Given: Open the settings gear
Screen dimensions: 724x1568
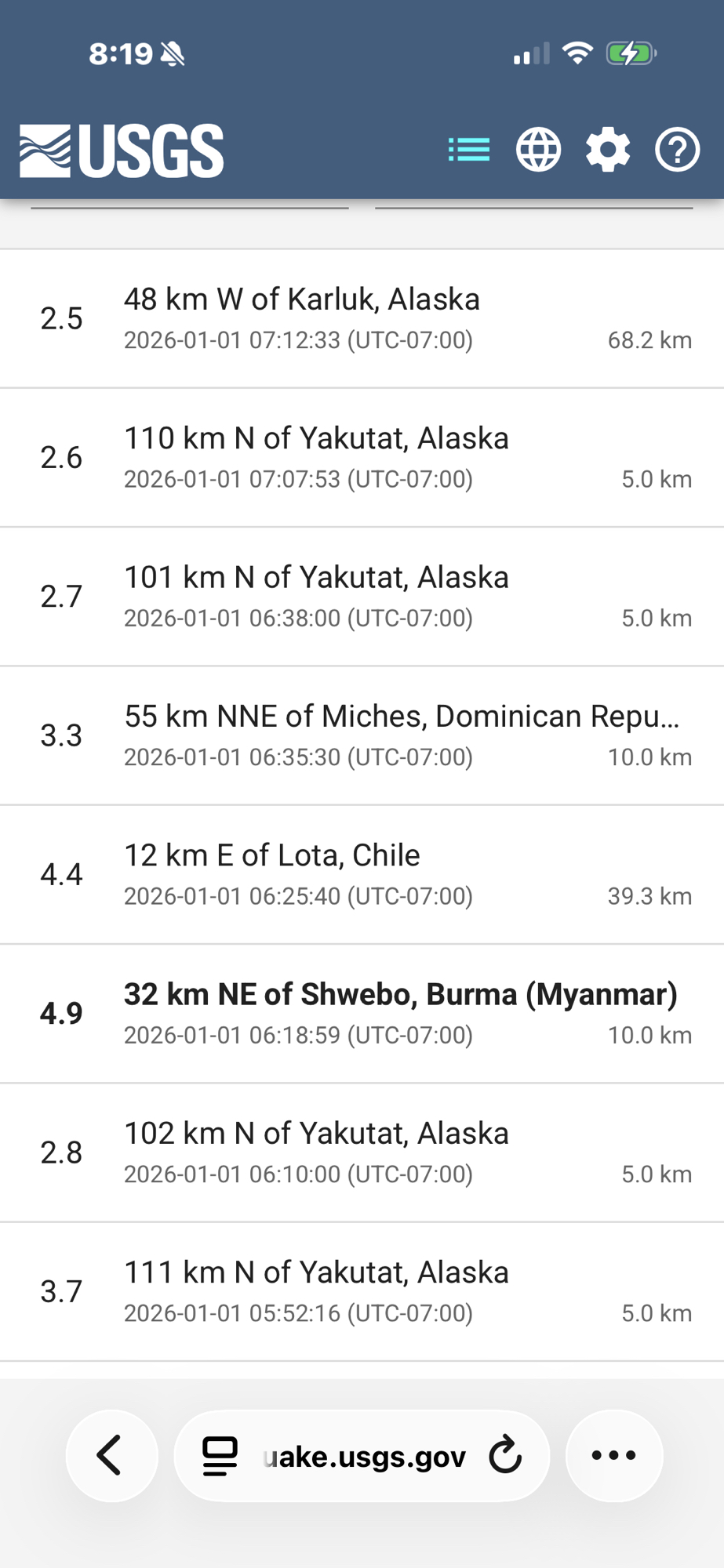Looking at the screenshot, I should 608,149.
